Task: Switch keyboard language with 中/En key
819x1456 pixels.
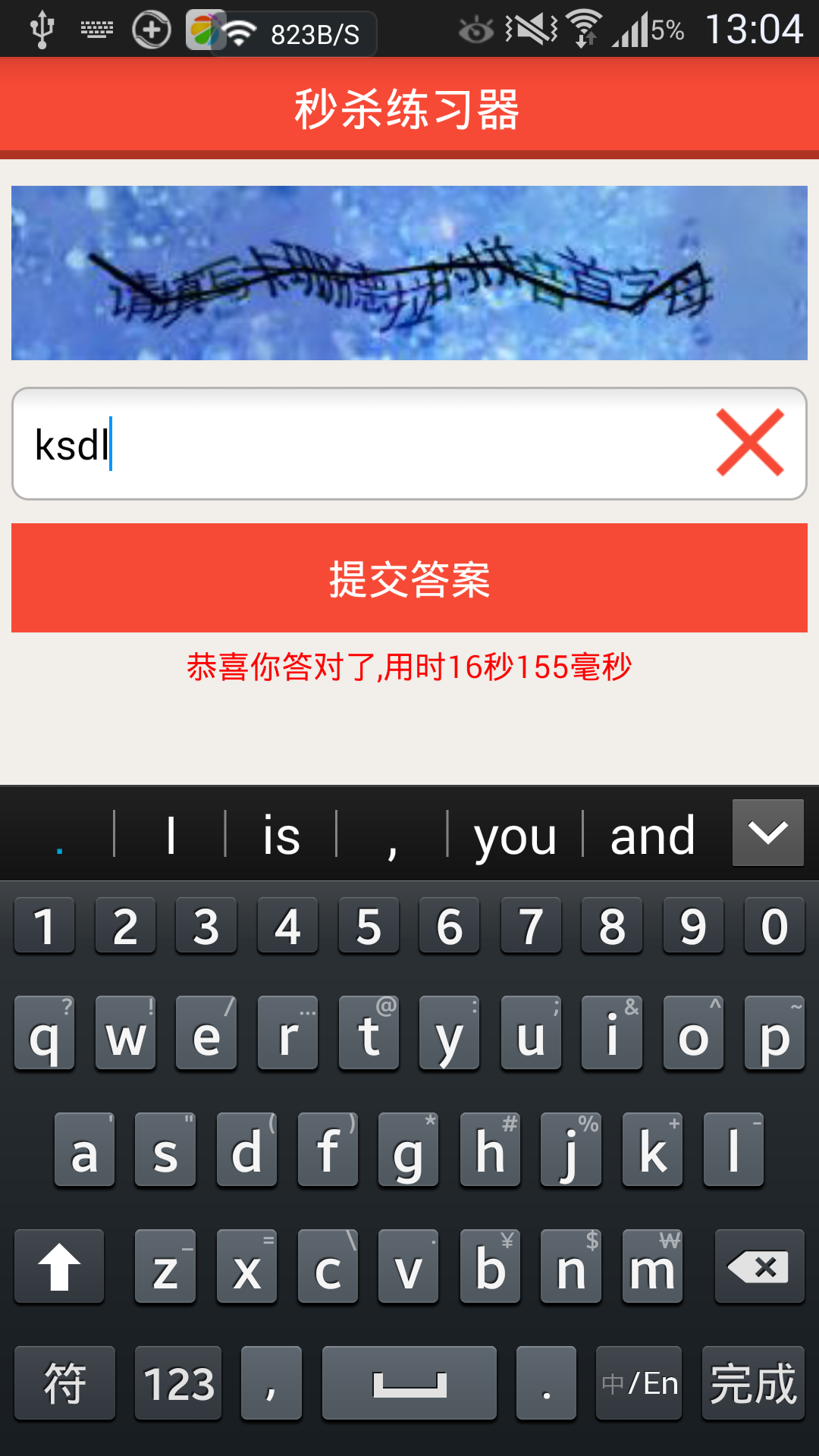Action: coord(639,1383)
